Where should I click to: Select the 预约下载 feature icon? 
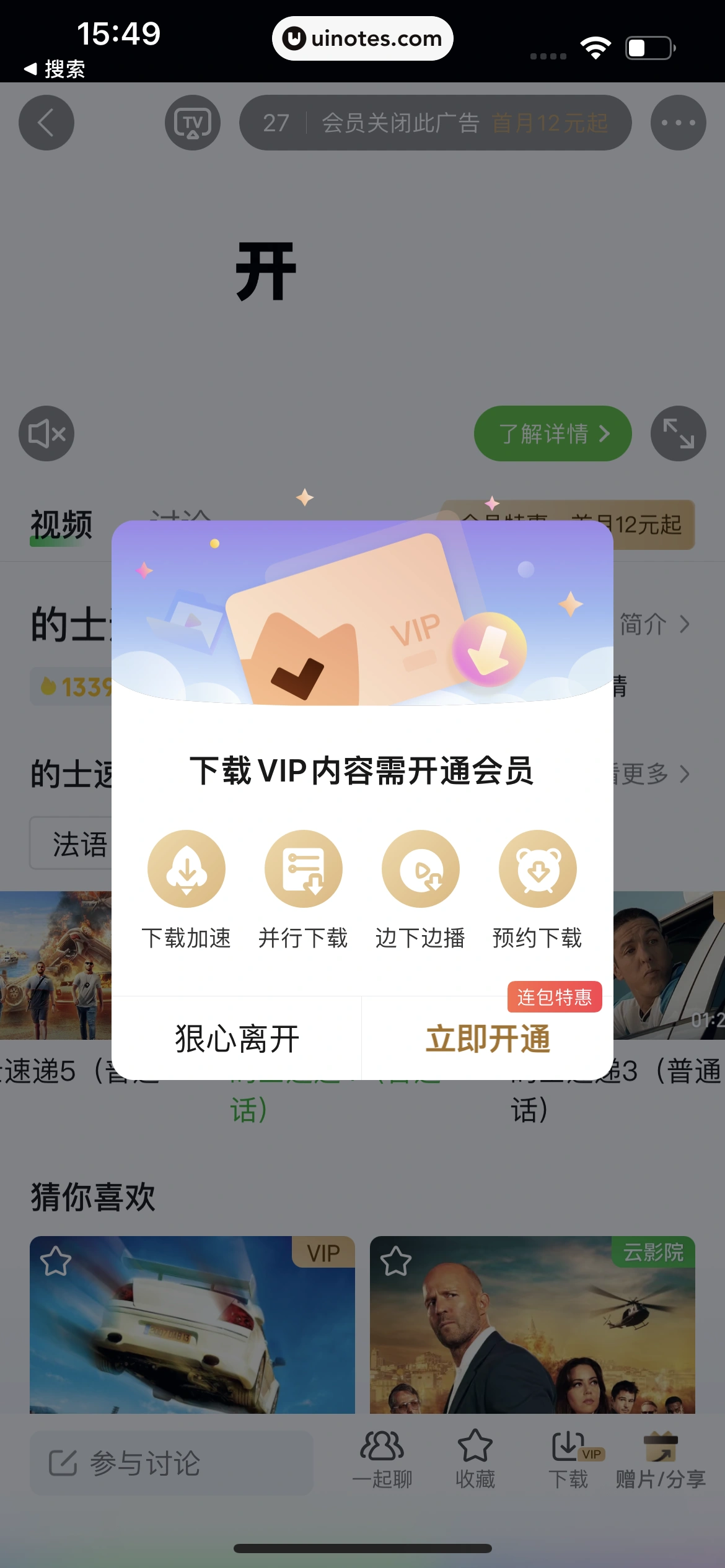[537, 868]
